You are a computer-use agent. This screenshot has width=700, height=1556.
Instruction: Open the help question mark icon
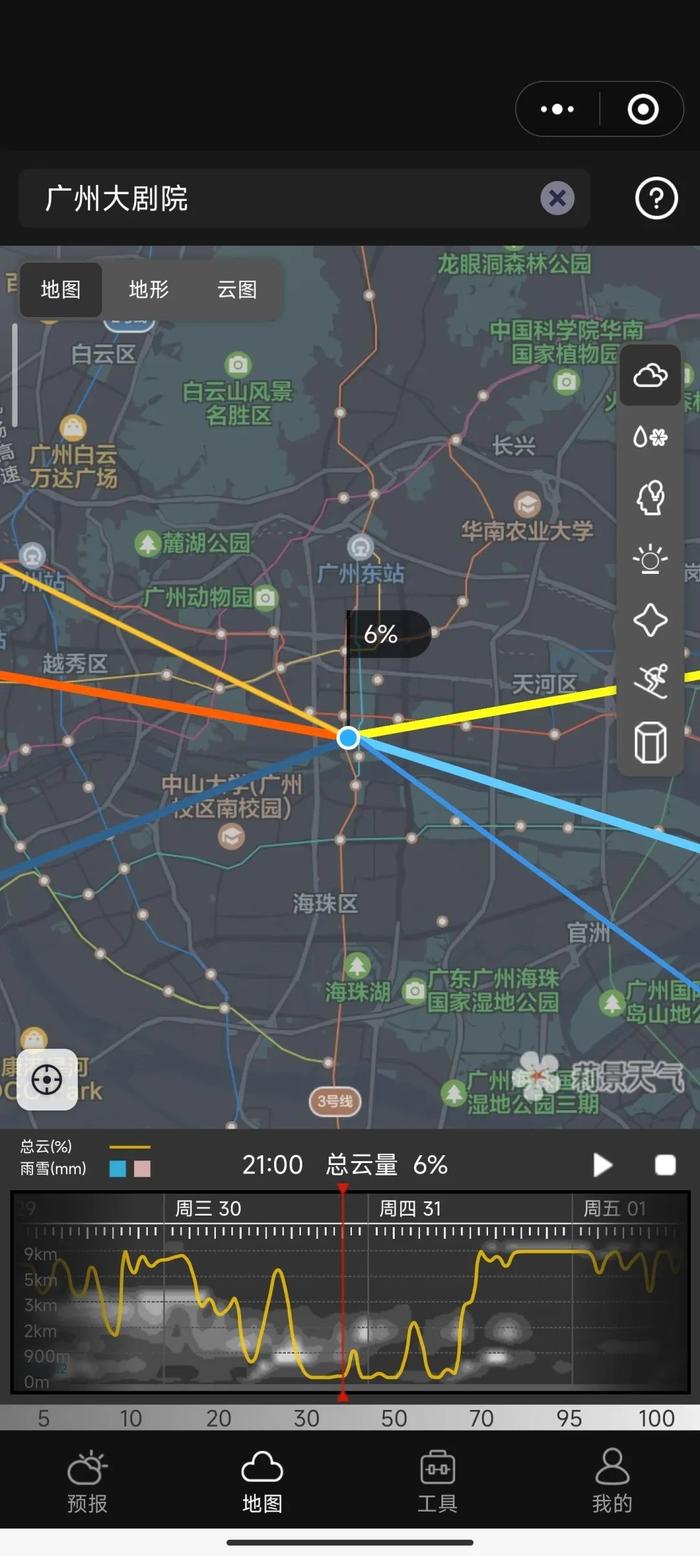(656, 199)
